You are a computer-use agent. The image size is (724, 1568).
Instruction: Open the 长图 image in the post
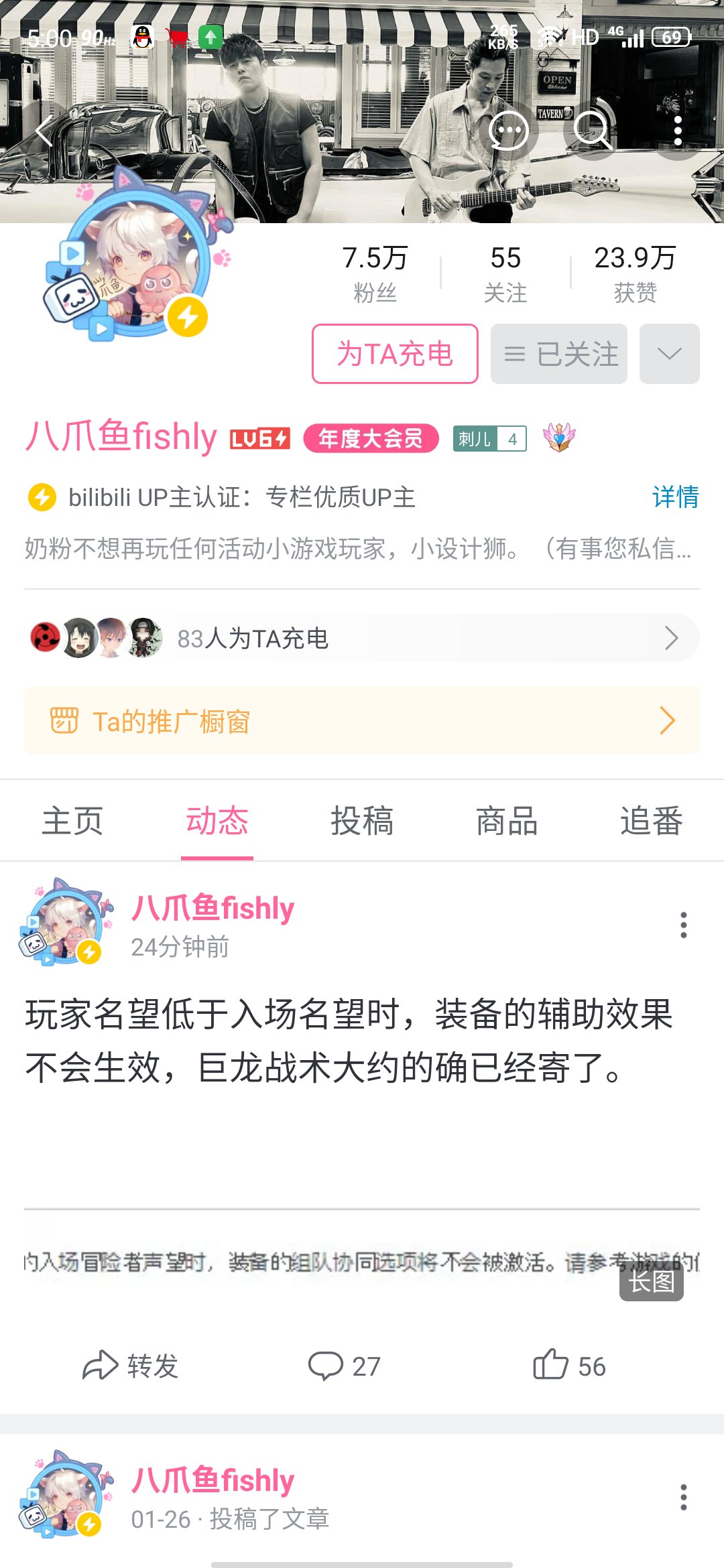coord(362,1256)
